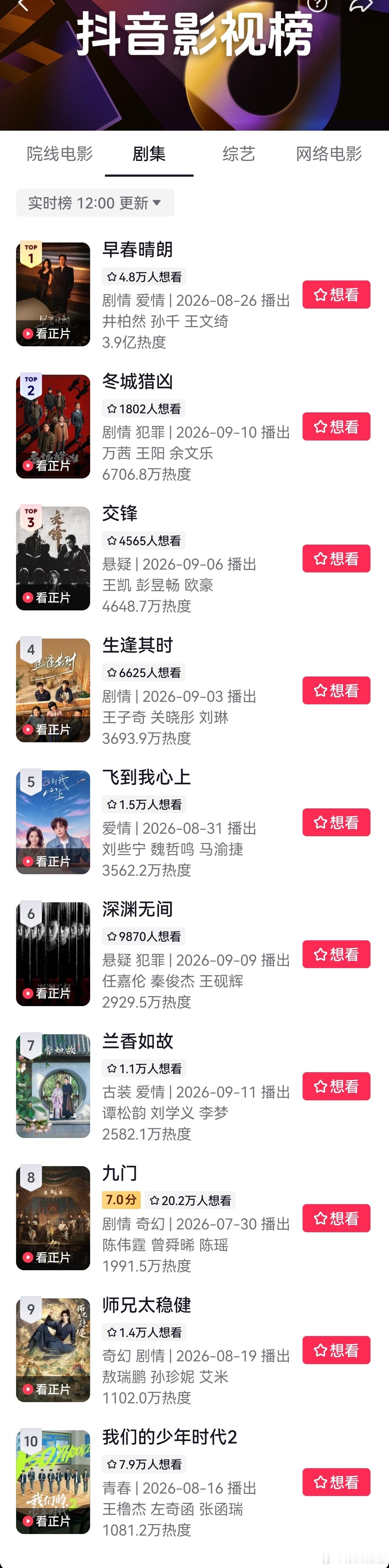Switch to the 院线电影 tab

click(x=60, y=154)
